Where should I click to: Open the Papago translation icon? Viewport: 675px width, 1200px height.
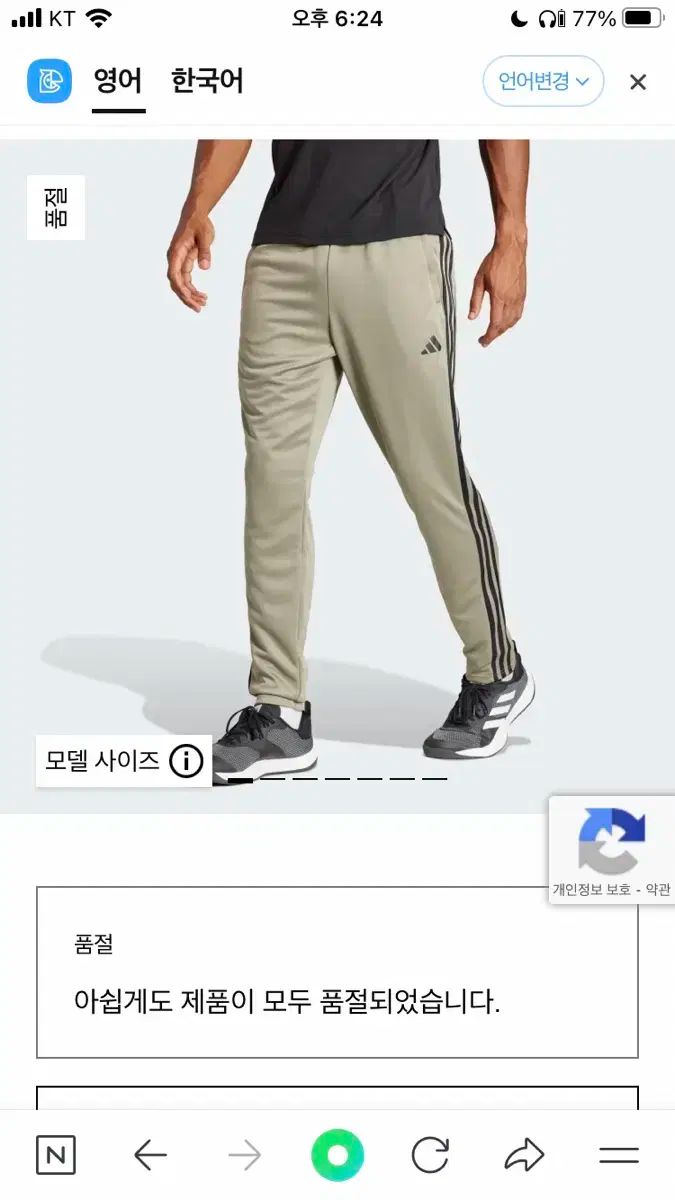(49, 82)
